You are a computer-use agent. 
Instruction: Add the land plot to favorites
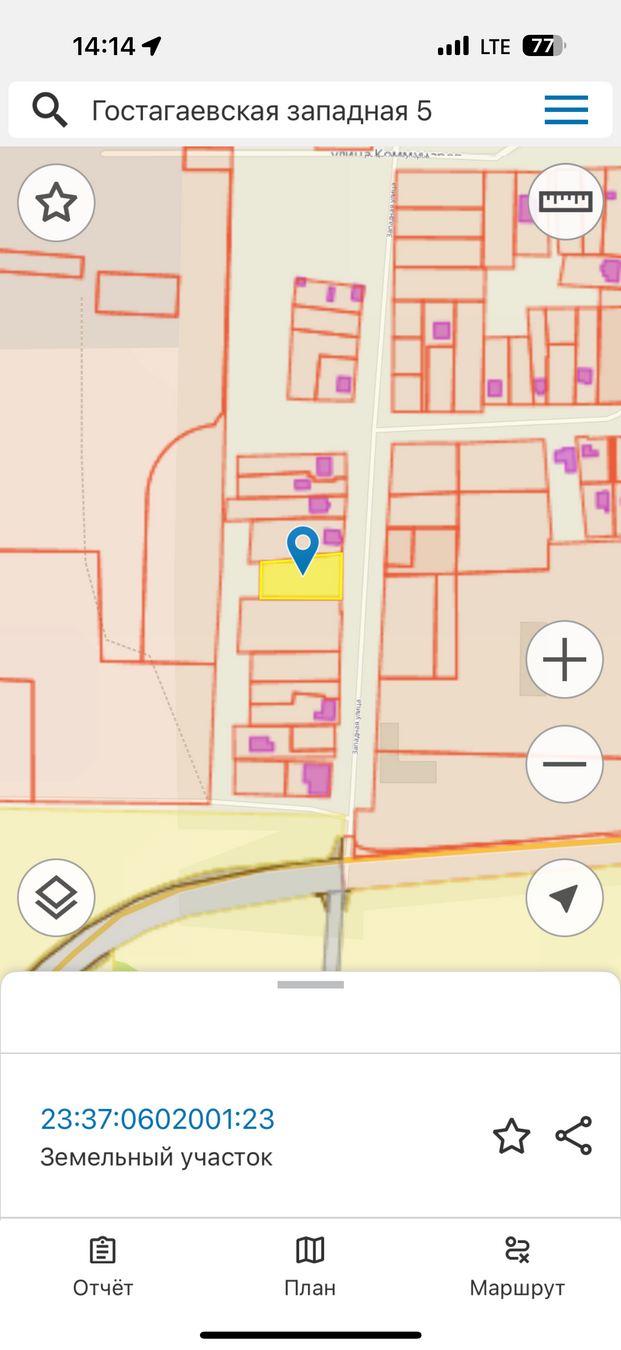click(511, 1136)
